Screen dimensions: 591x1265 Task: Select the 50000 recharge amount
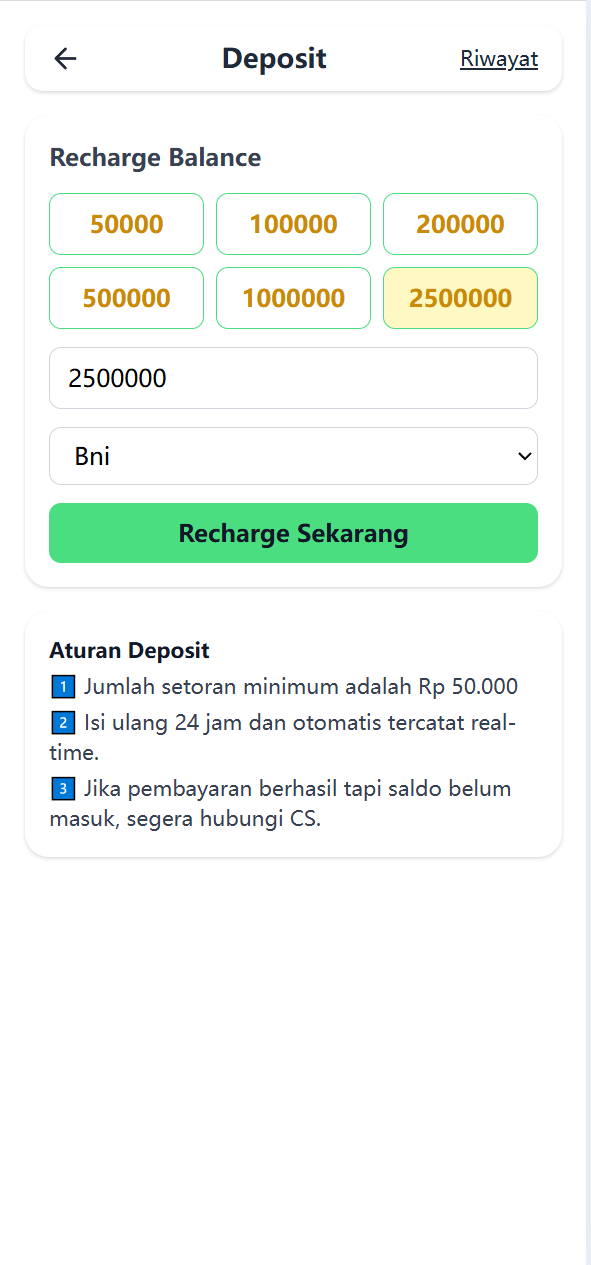126,224
